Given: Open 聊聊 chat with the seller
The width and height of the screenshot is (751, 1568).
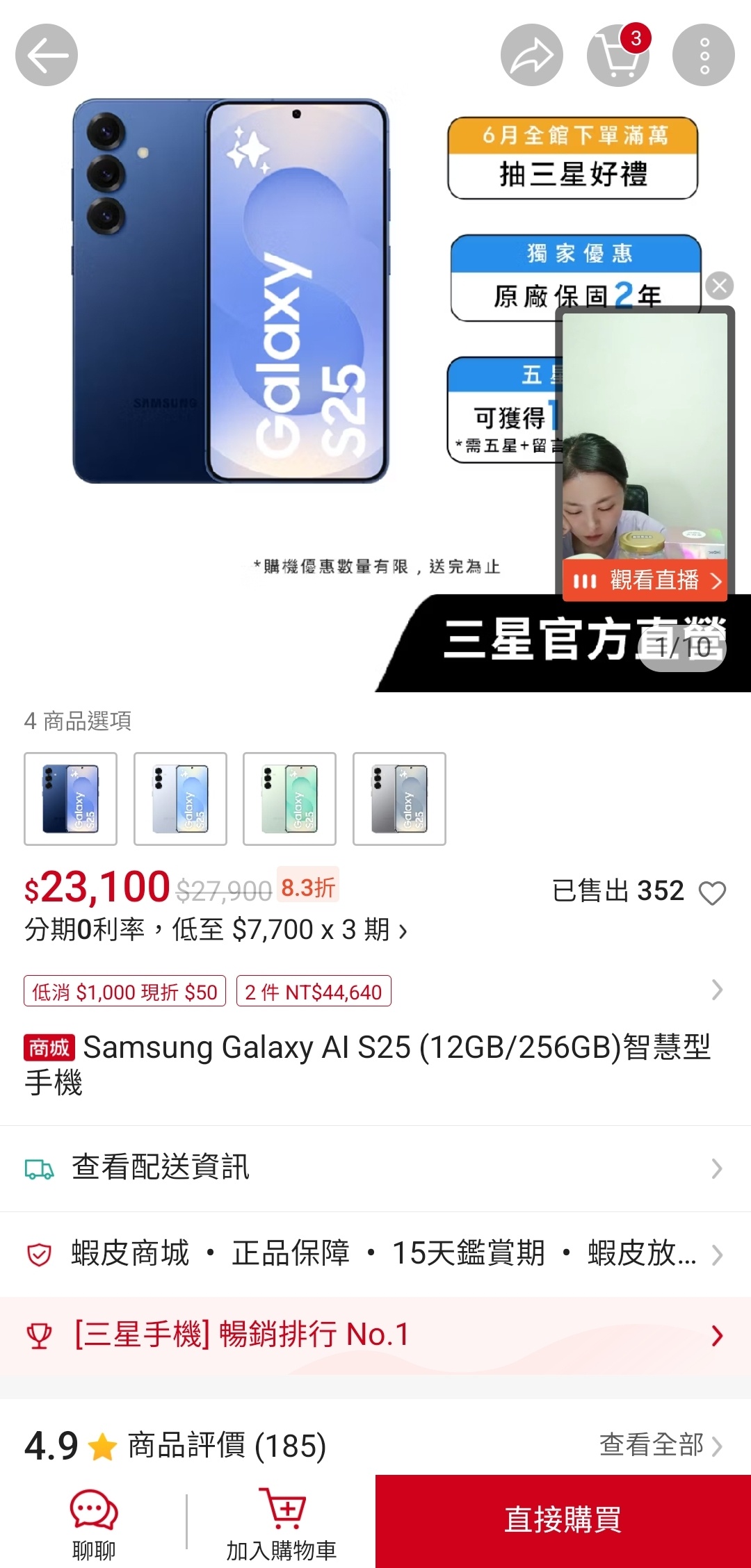Looking at the screenshot, I should [x=94, y=1524].
